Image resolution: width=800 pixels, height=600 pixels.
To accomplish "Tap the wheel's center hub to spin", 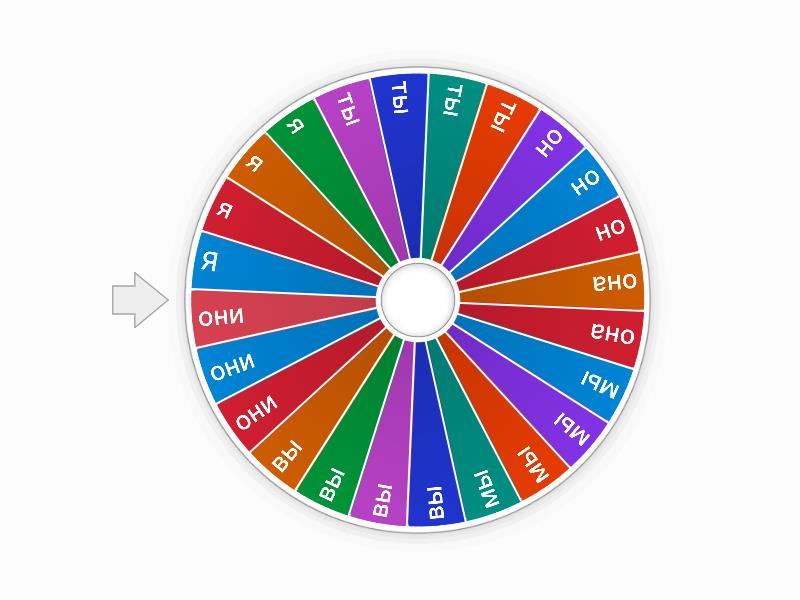I will coord(417,299).
